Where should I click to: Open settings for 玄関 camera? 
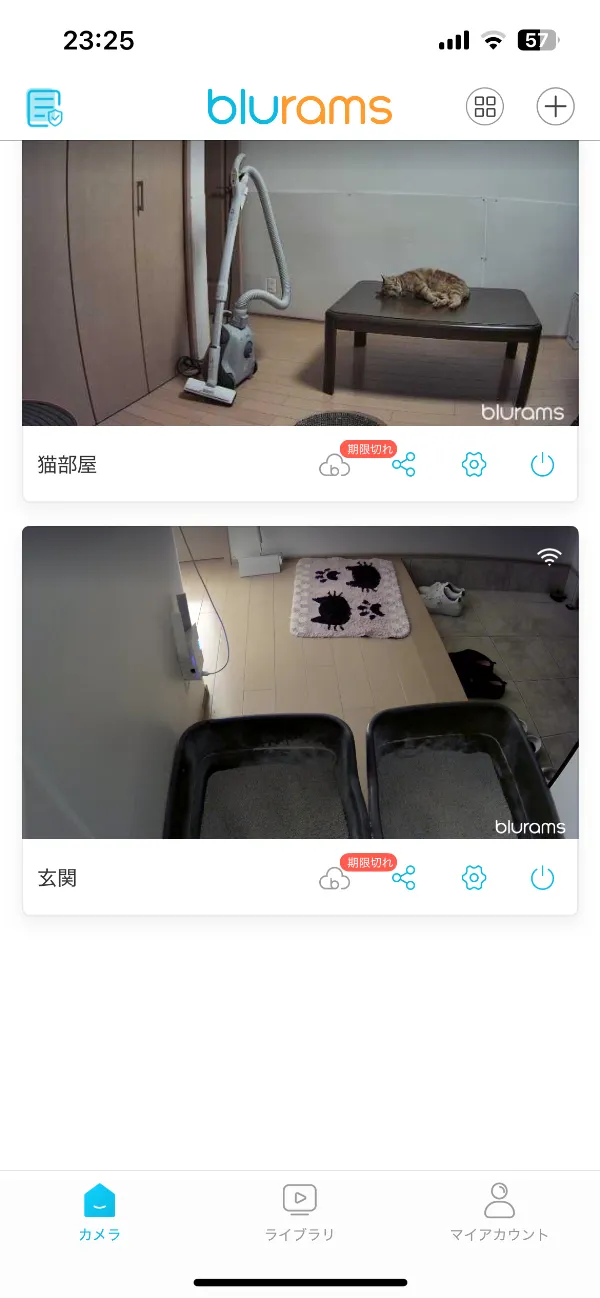(473, 878)
